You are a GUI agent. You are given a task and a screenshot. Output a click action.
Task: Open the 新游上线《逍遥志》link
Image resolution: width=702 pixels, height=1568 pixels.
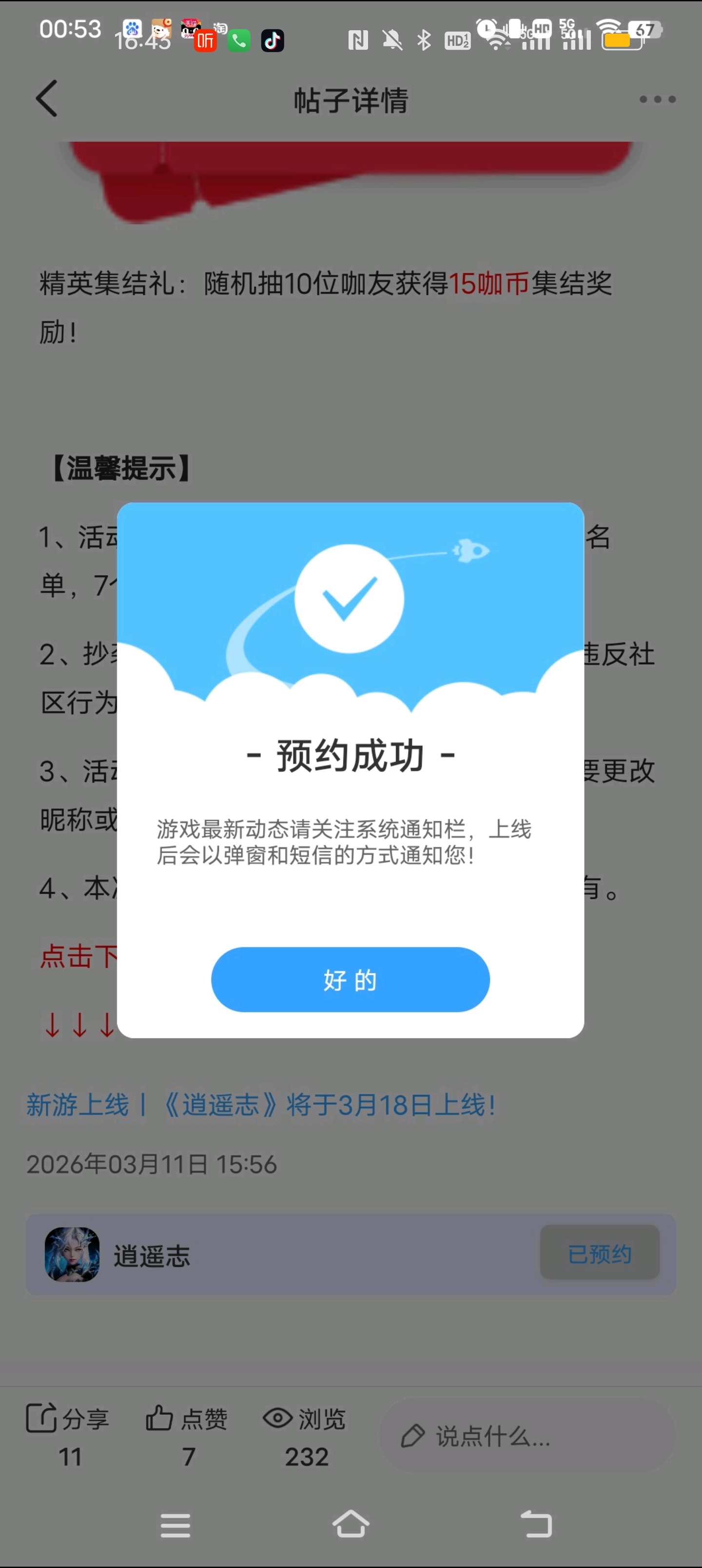pyautogui.click(x=261, y=1104)
